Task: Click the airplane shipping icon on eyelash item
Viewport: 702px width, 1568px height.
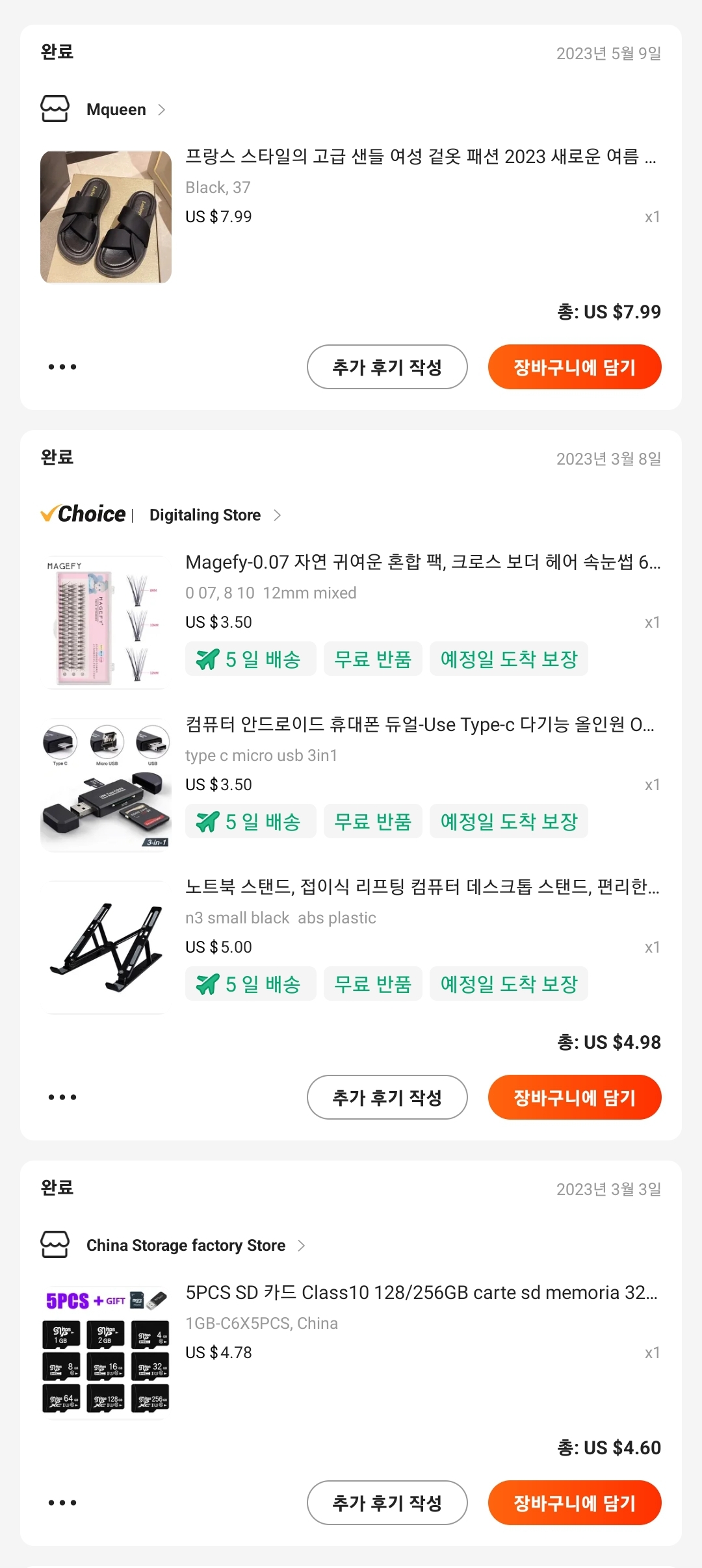Action: point(208,658)
